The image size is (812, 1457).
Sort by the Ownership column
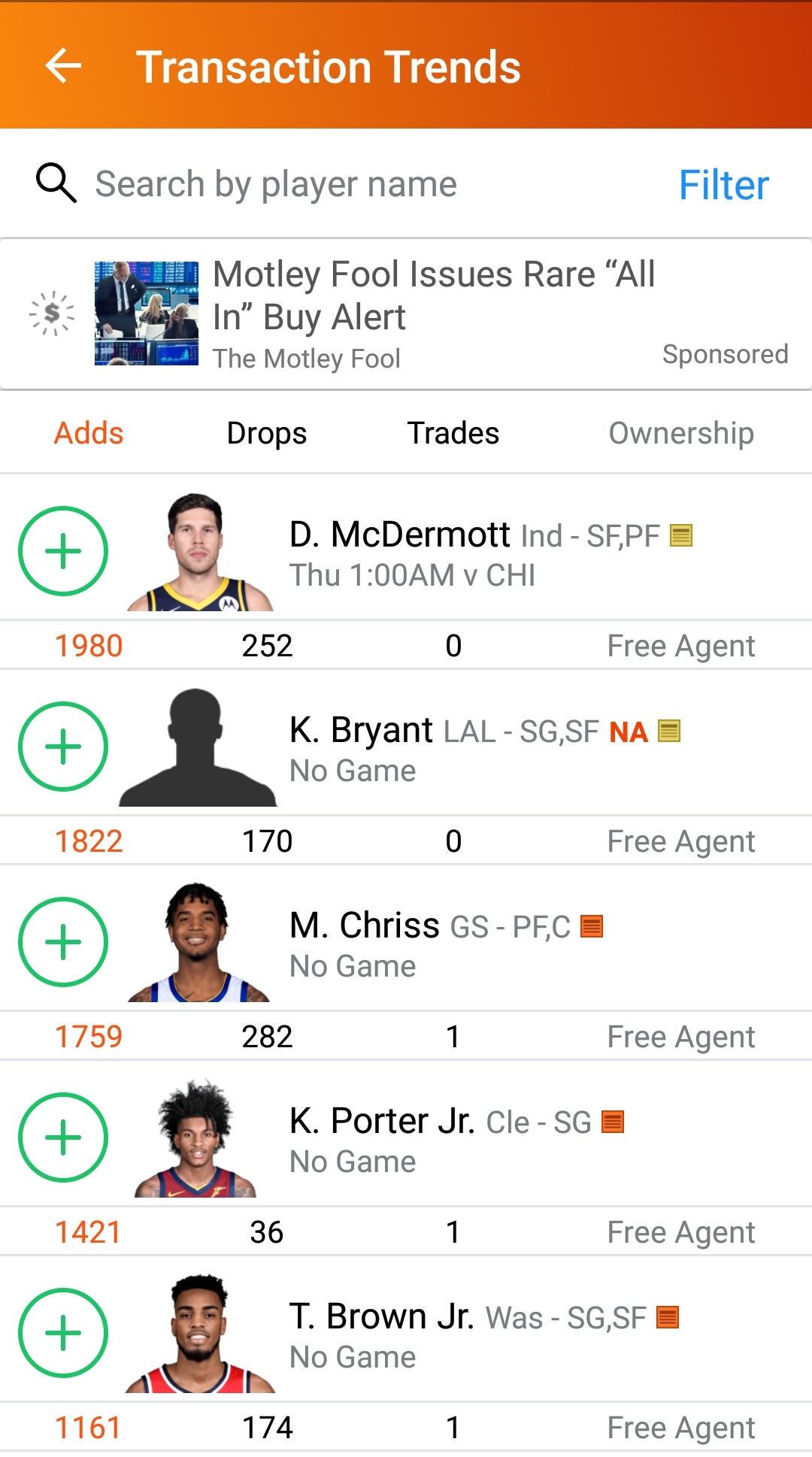pyautogui.click(x=681, y=433)
